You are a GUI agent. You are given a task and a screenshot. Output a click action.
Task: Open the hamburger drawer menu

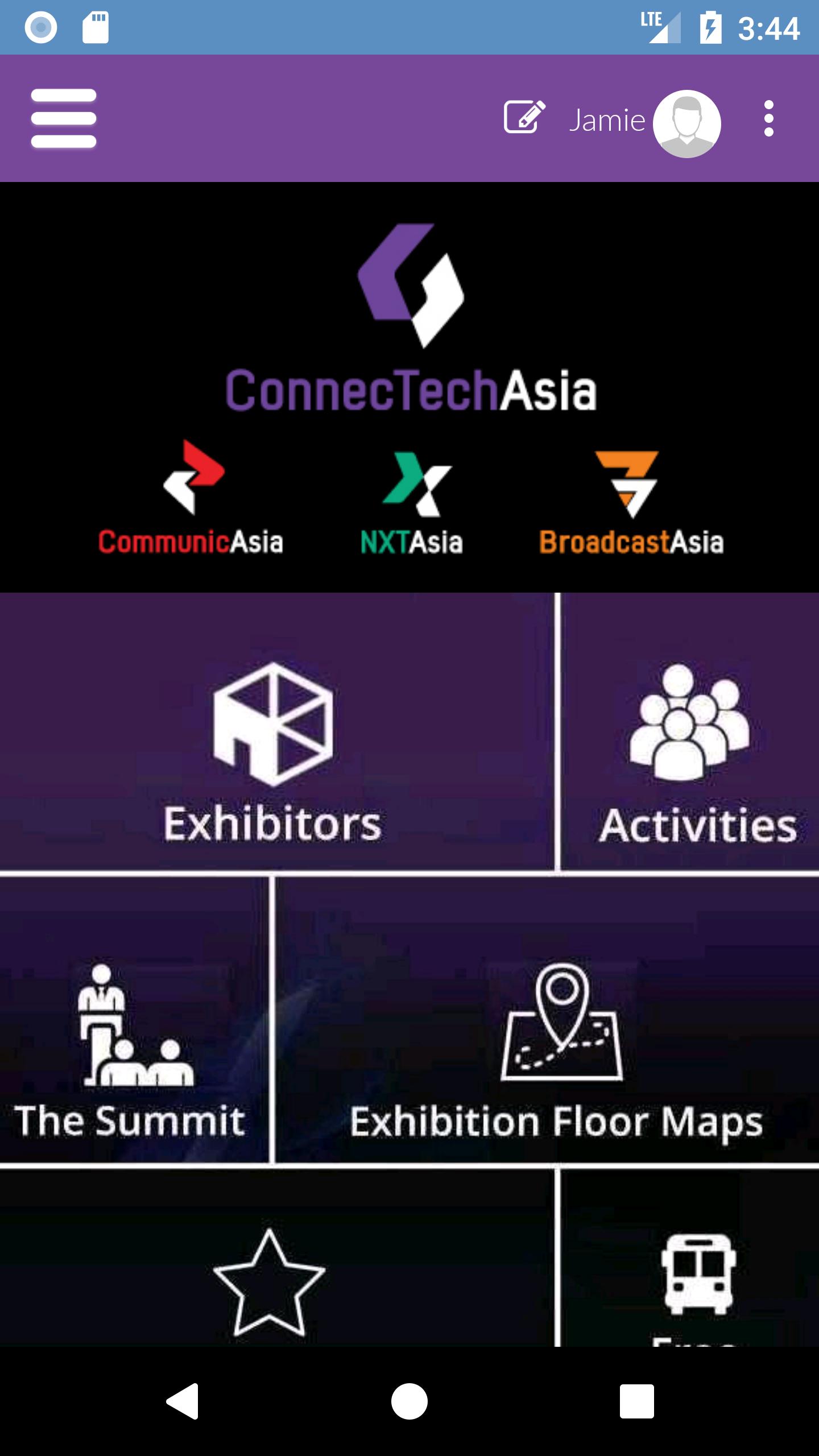click(64, 118)
